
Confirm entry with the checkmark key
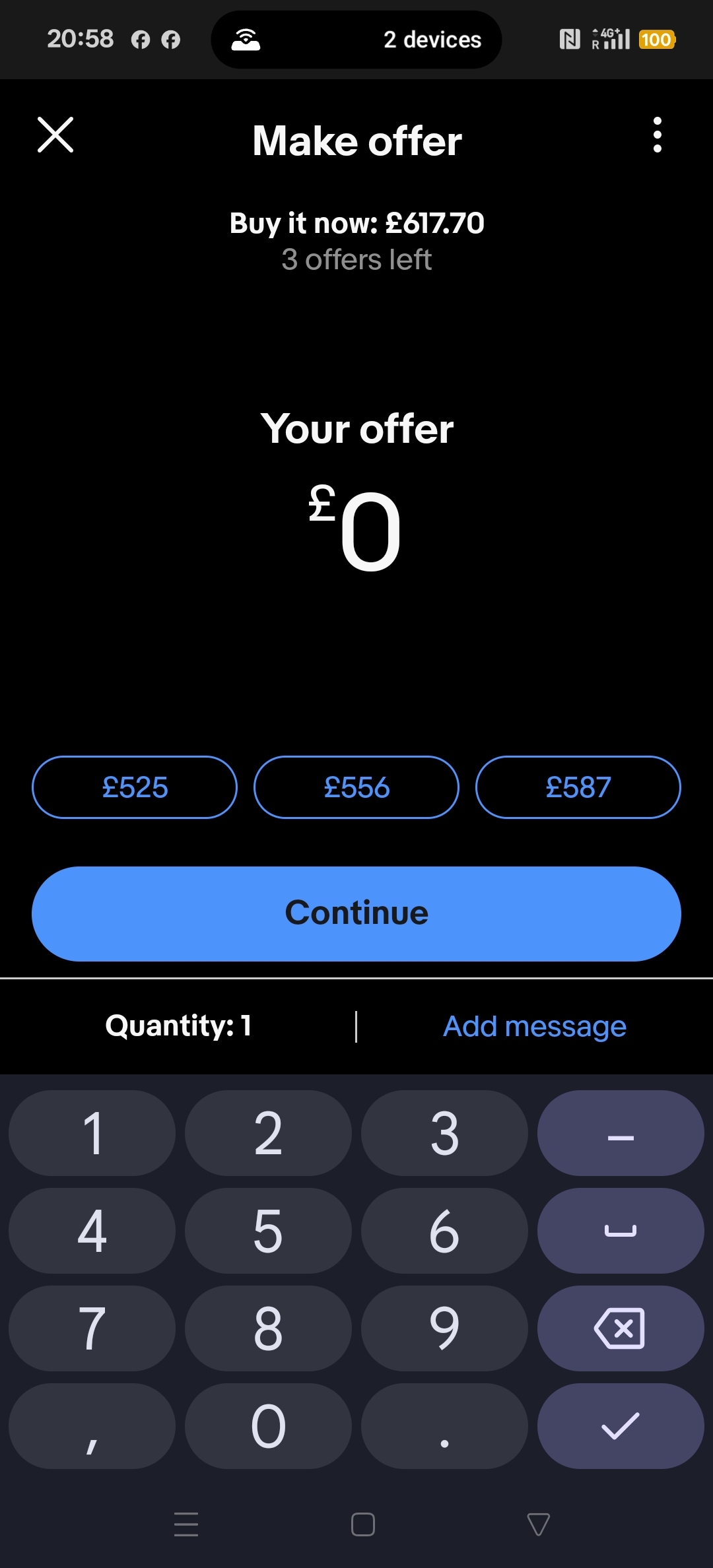(621, 1426)
